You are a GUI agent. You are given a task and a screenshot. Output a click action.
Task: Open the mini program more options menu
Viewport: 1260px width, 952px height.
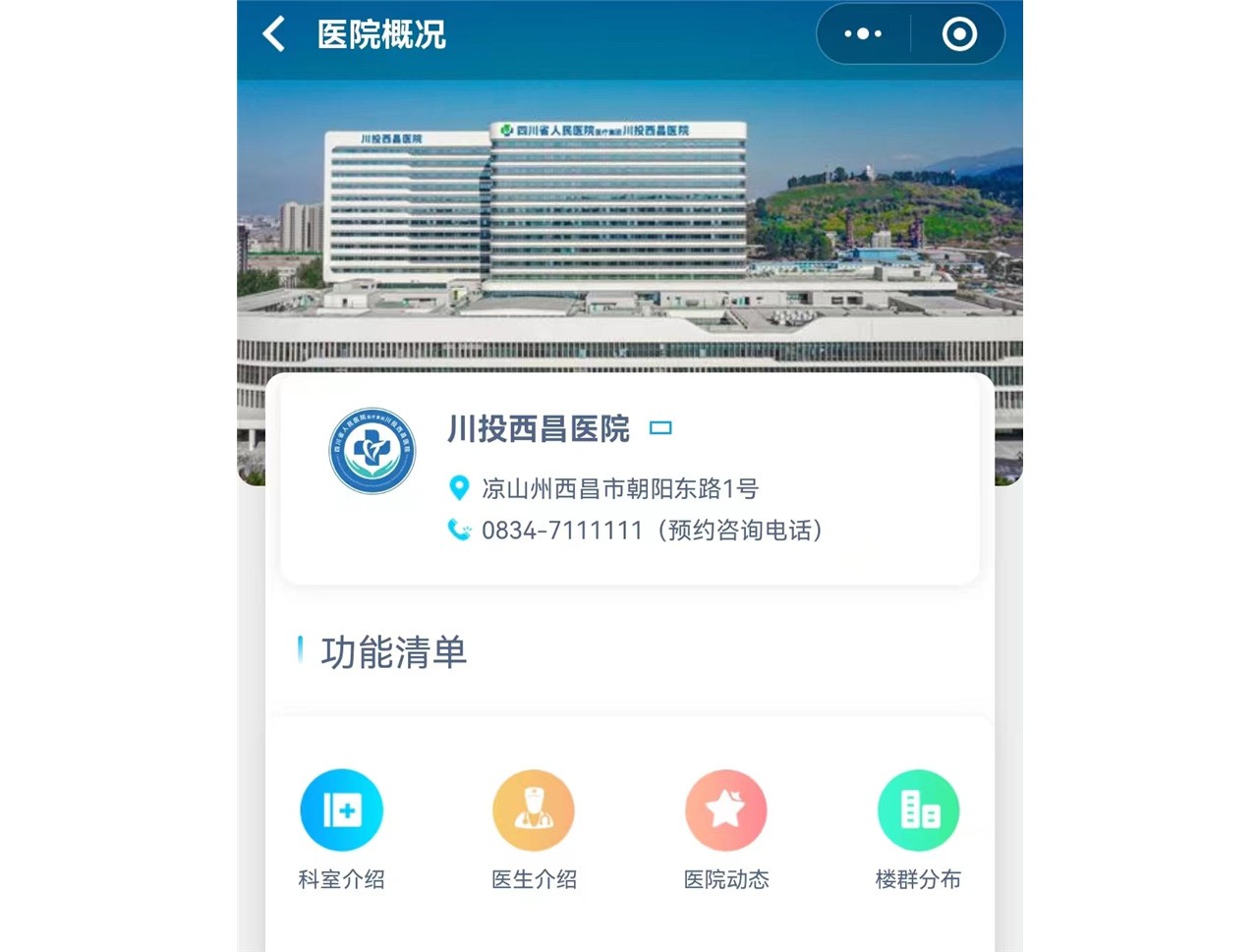(863, 34)
